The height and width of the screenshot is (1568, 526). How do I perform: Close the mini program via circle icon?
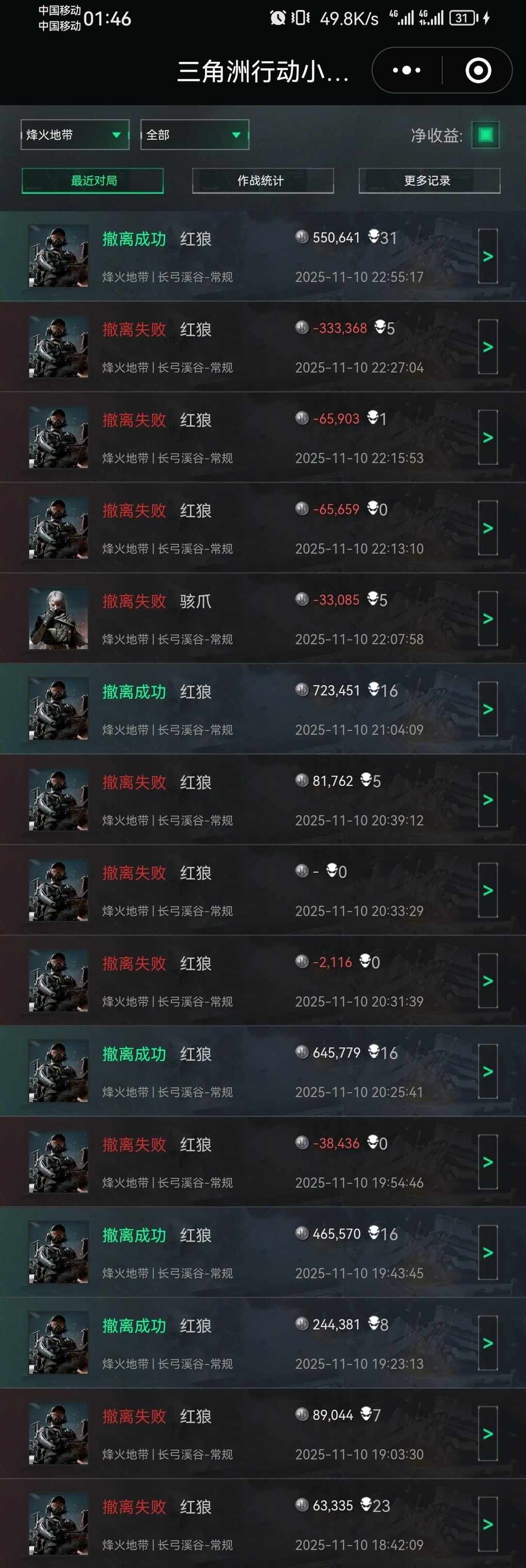[478, 70]
